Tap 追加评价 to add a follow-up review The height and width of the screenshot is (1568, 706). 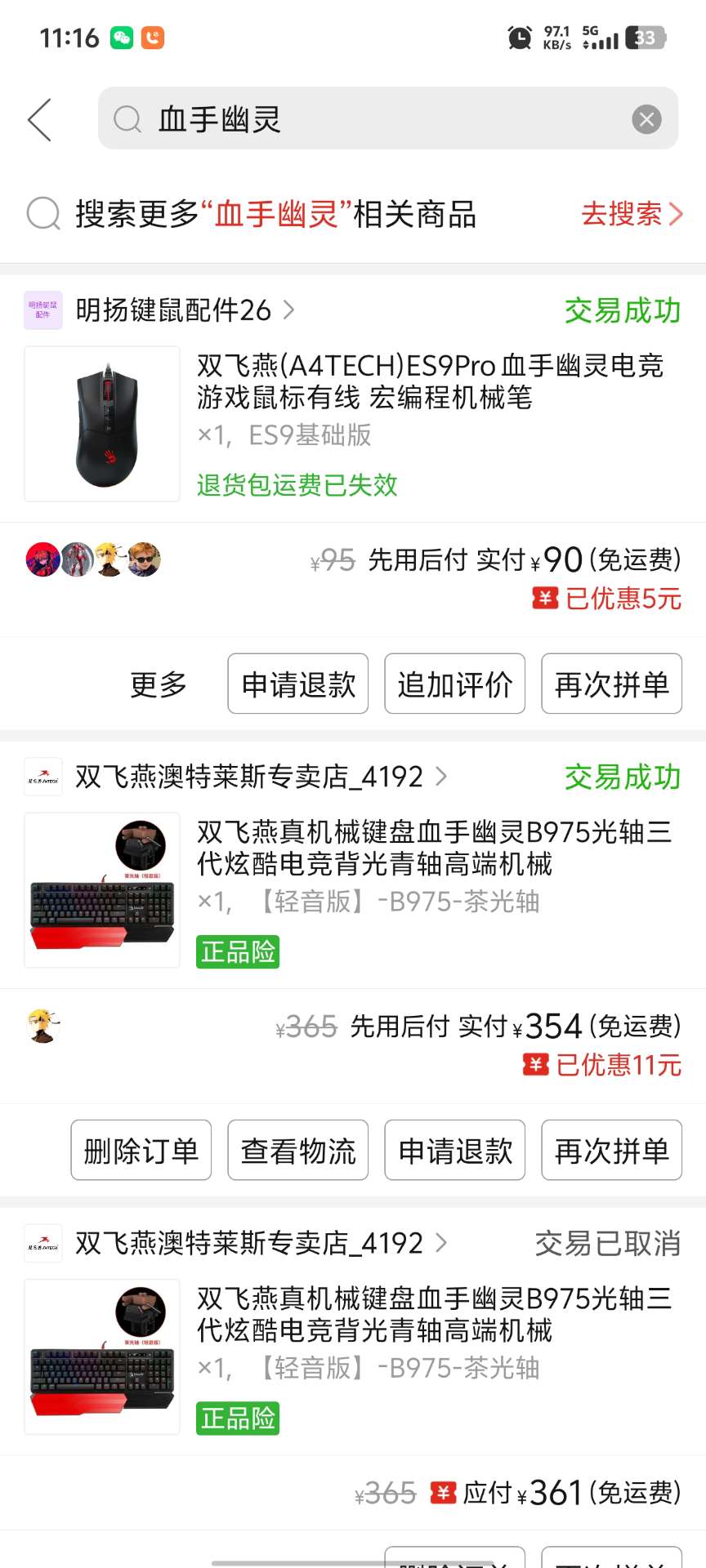[x=455, y=684]
